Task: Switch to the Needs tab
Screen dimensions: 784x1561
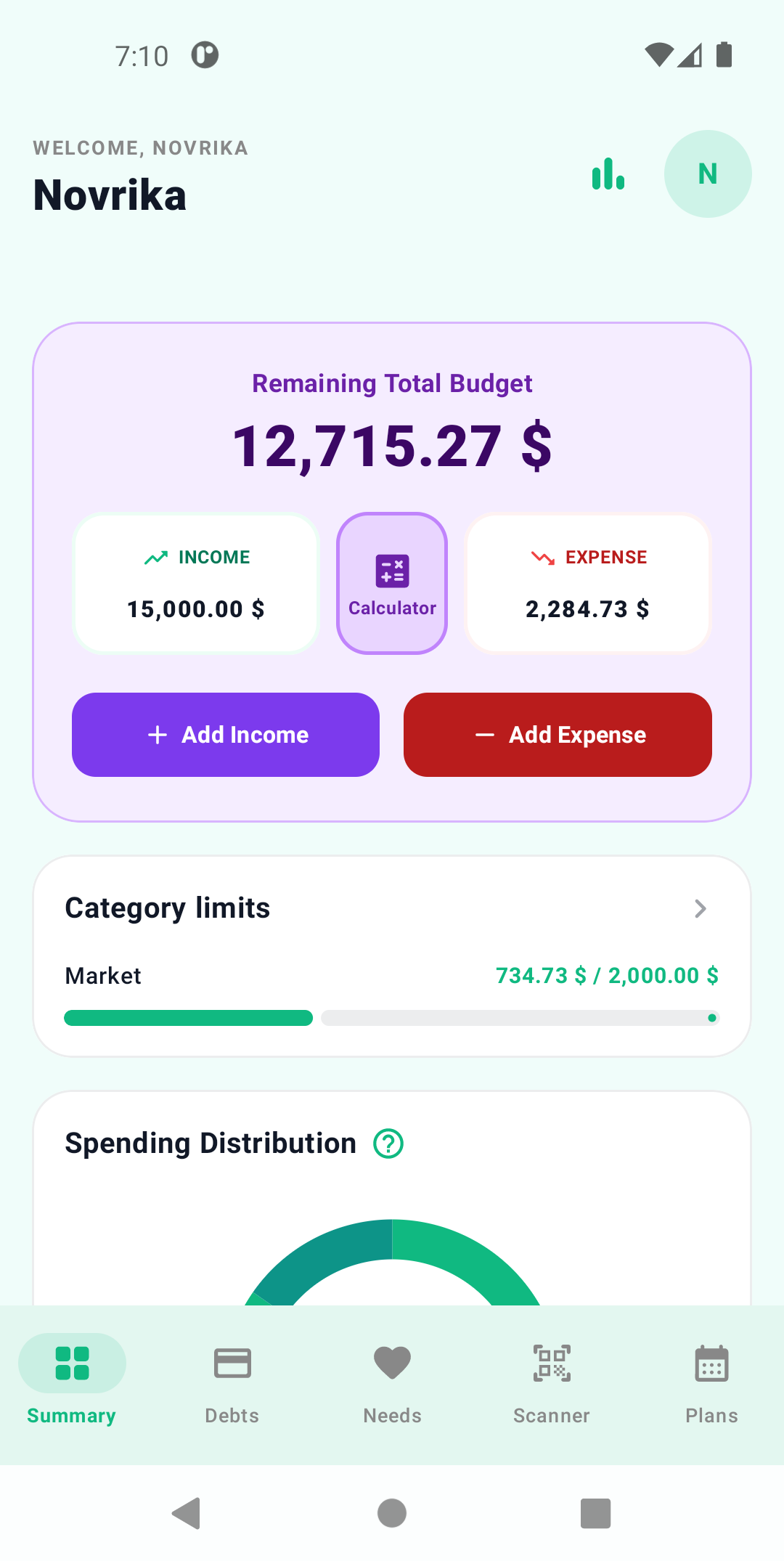Action: pyautogui.click(x=392, y=1384)
